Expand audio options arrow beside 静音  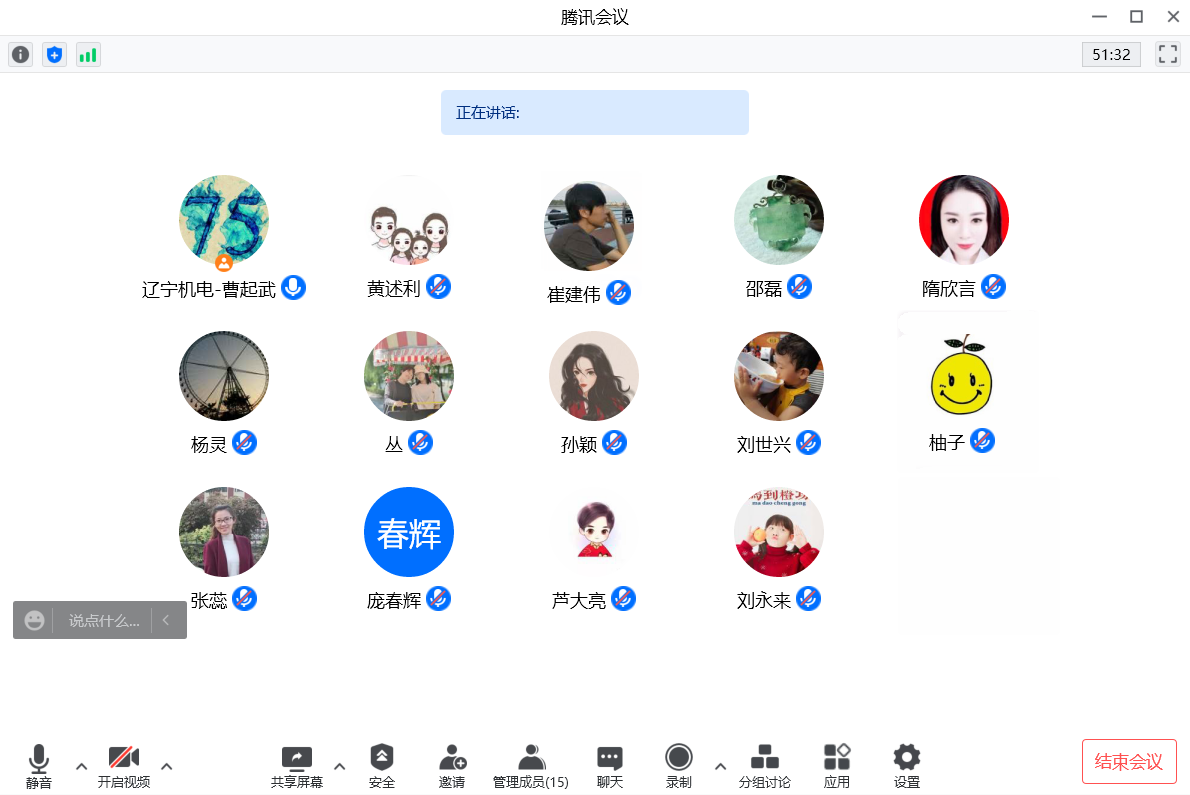click(82, 766)
